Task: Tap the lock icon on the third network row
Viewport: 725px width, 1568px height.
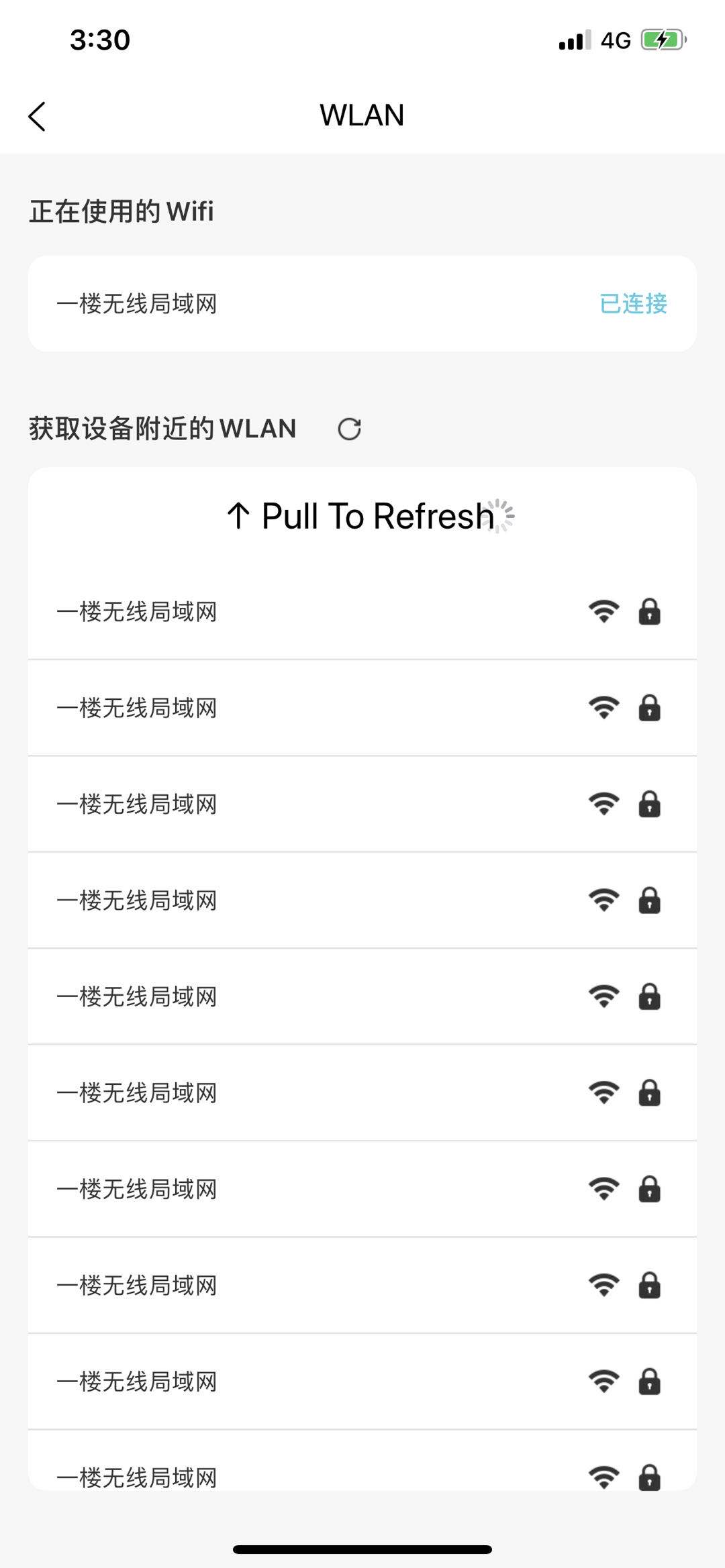Action: click(x=648, y=804)
